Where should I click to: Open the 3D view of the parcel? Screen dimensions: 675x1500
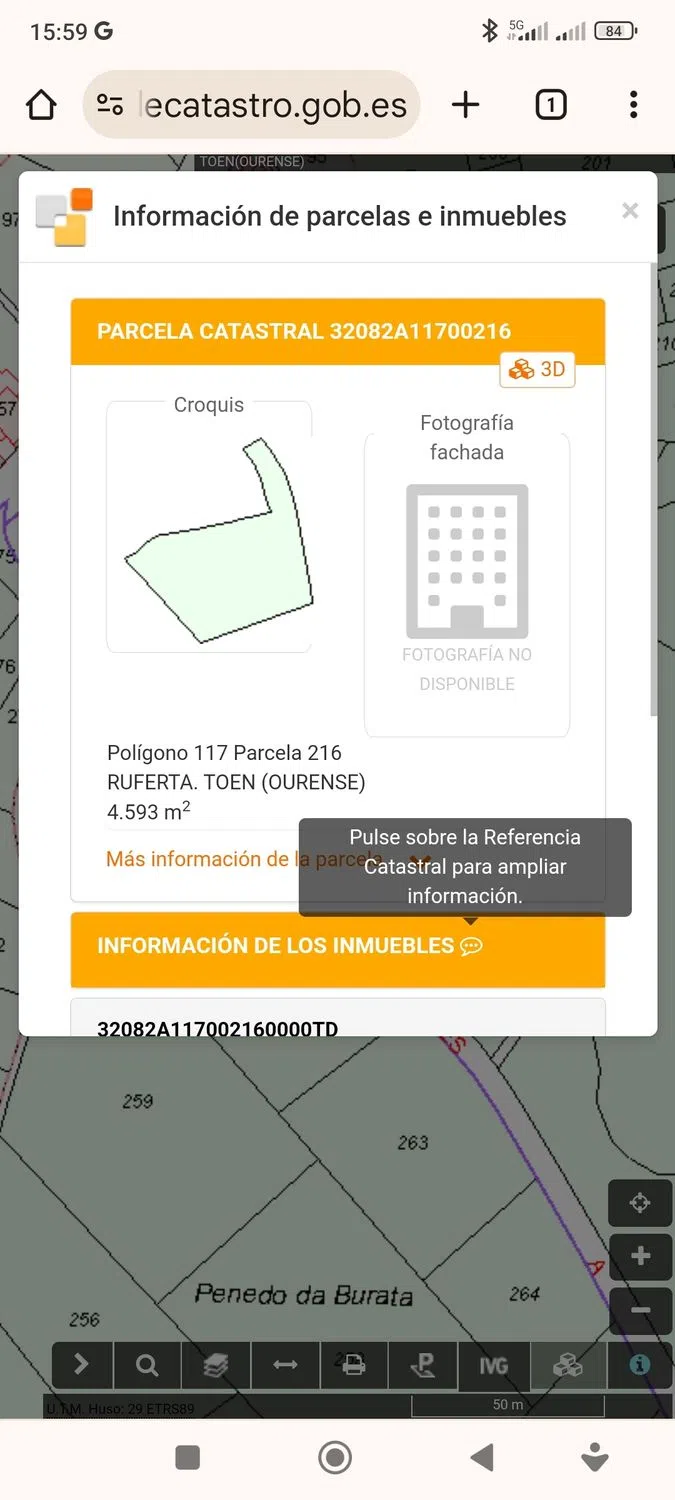pos(538,370)
